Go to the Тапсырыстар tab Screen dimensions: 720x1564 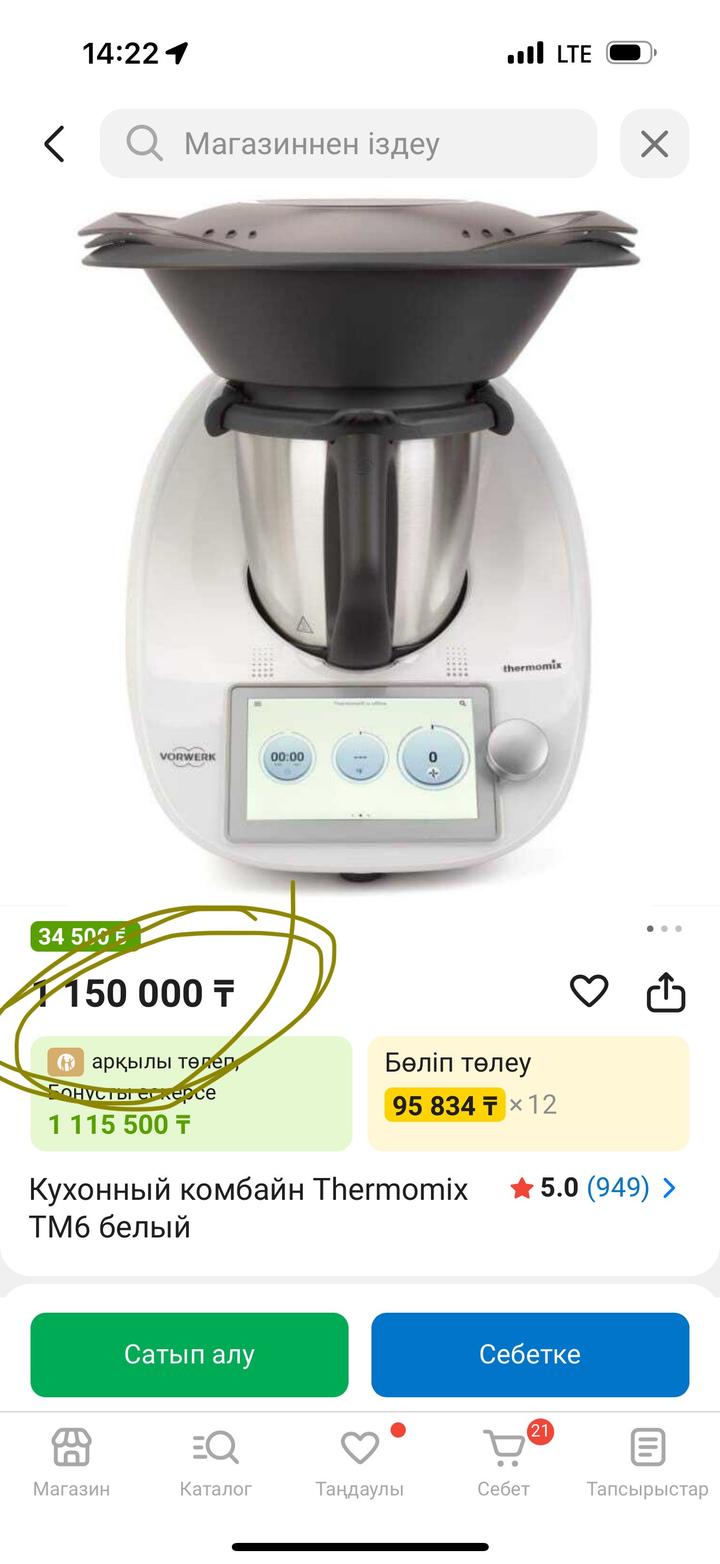pos(647,1462)
